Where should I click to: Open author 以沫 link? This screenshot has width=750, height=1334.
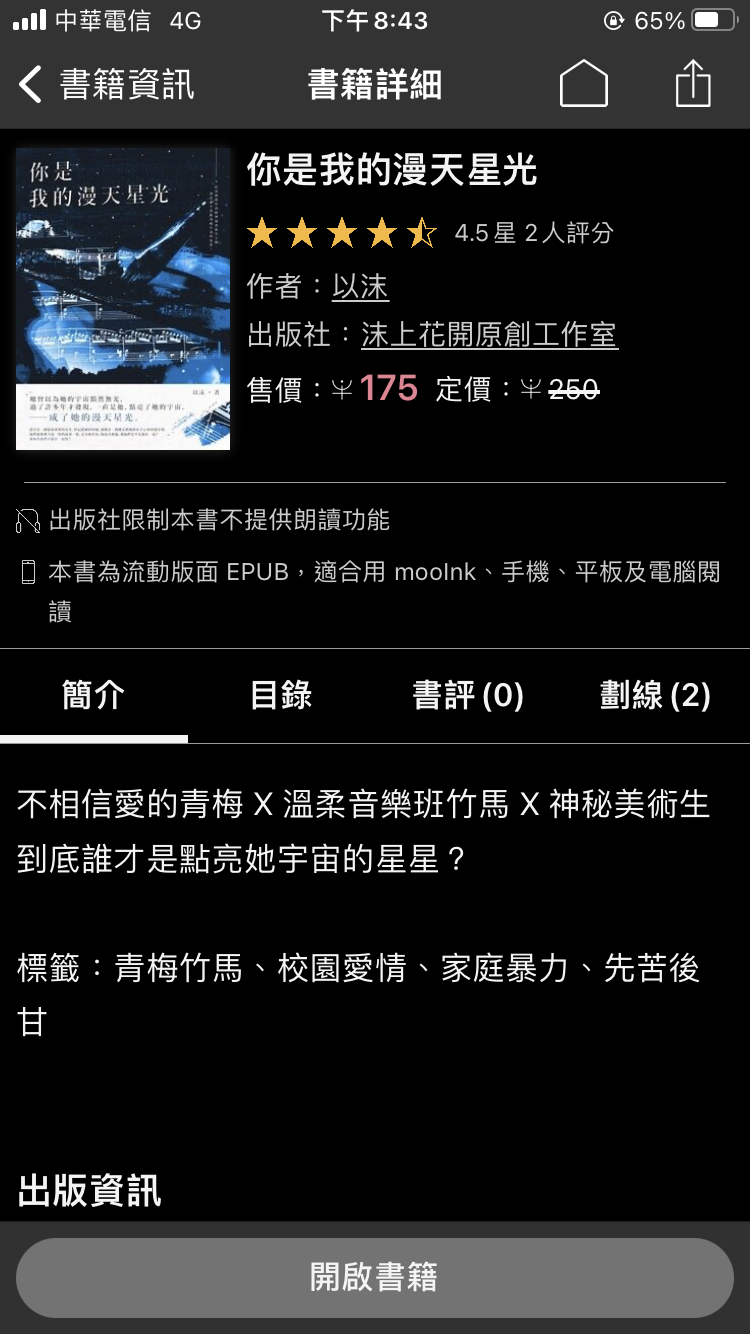coord(360,287)
